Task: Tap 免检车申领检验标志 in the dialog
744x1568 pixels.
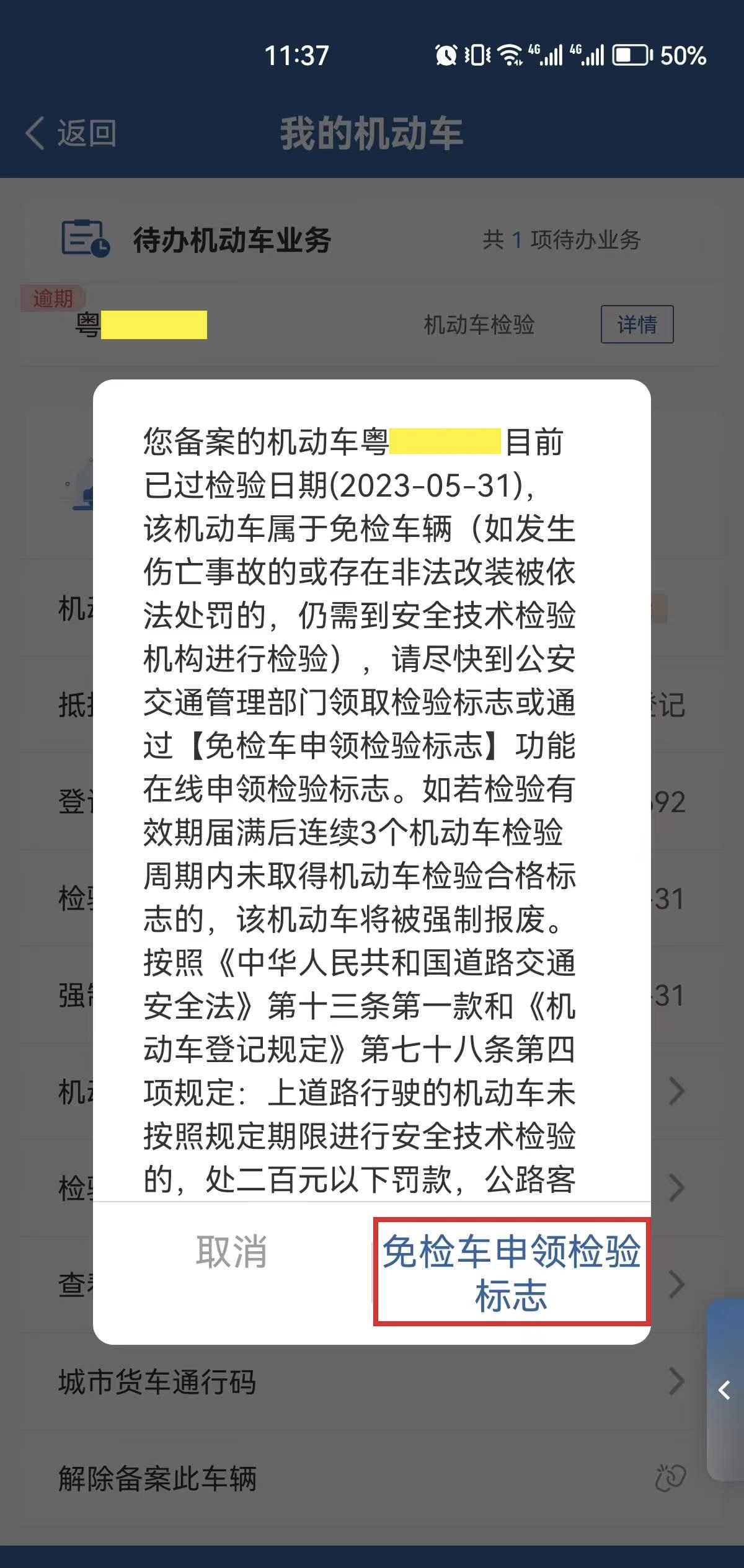Action: click(511, 1272)
